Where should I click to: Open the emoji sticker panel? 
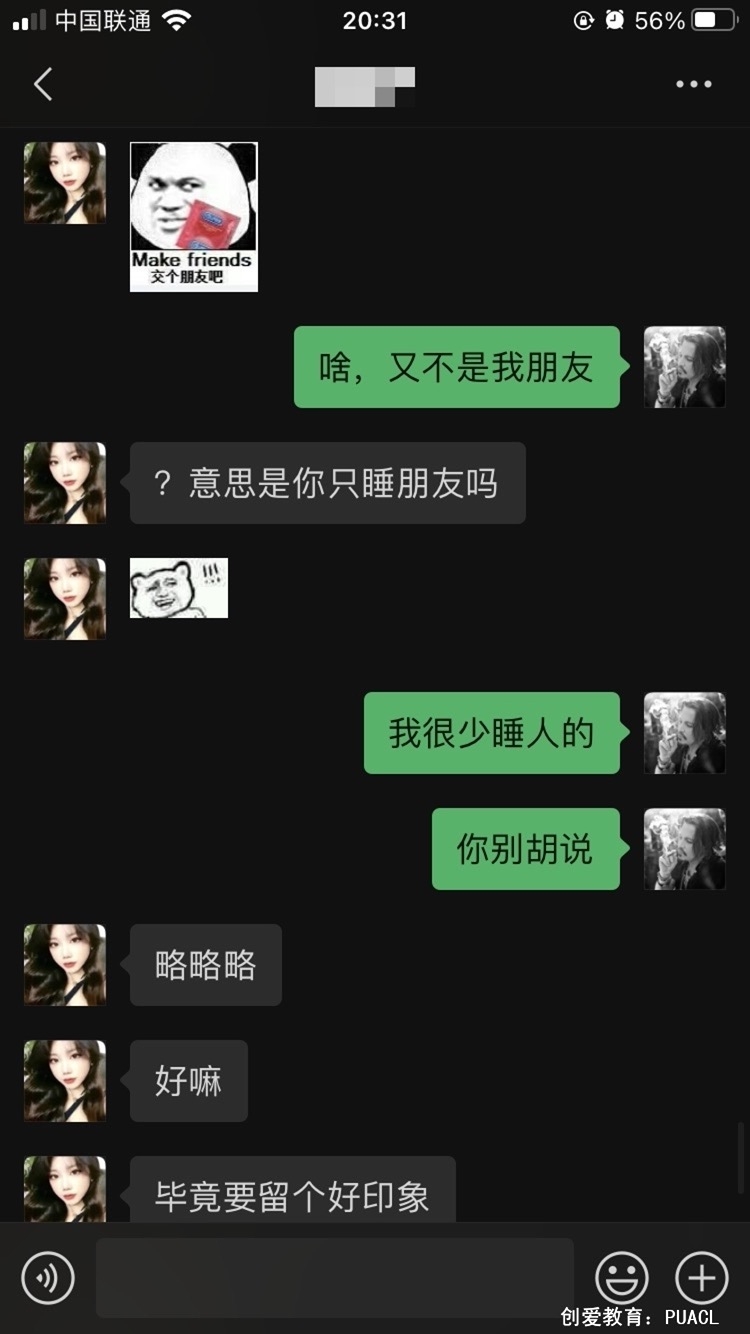coord(622,1277)
